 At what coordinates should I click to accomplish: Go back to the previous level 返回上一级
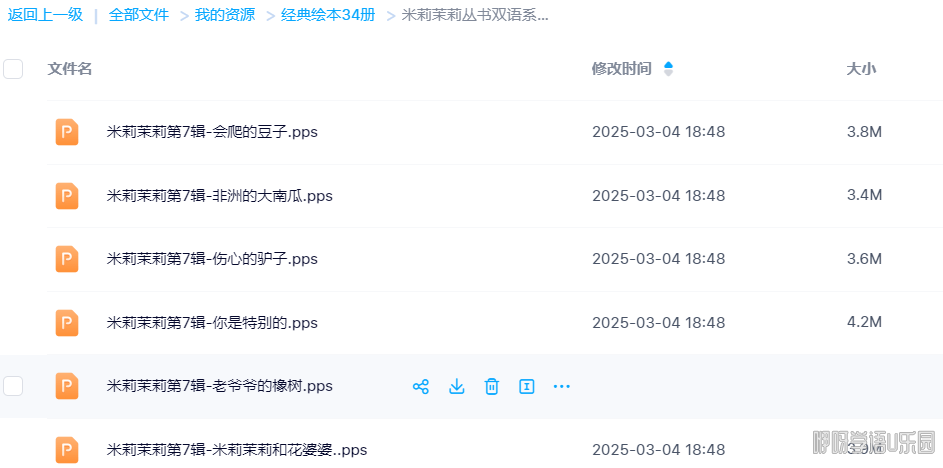click(45, 15)
